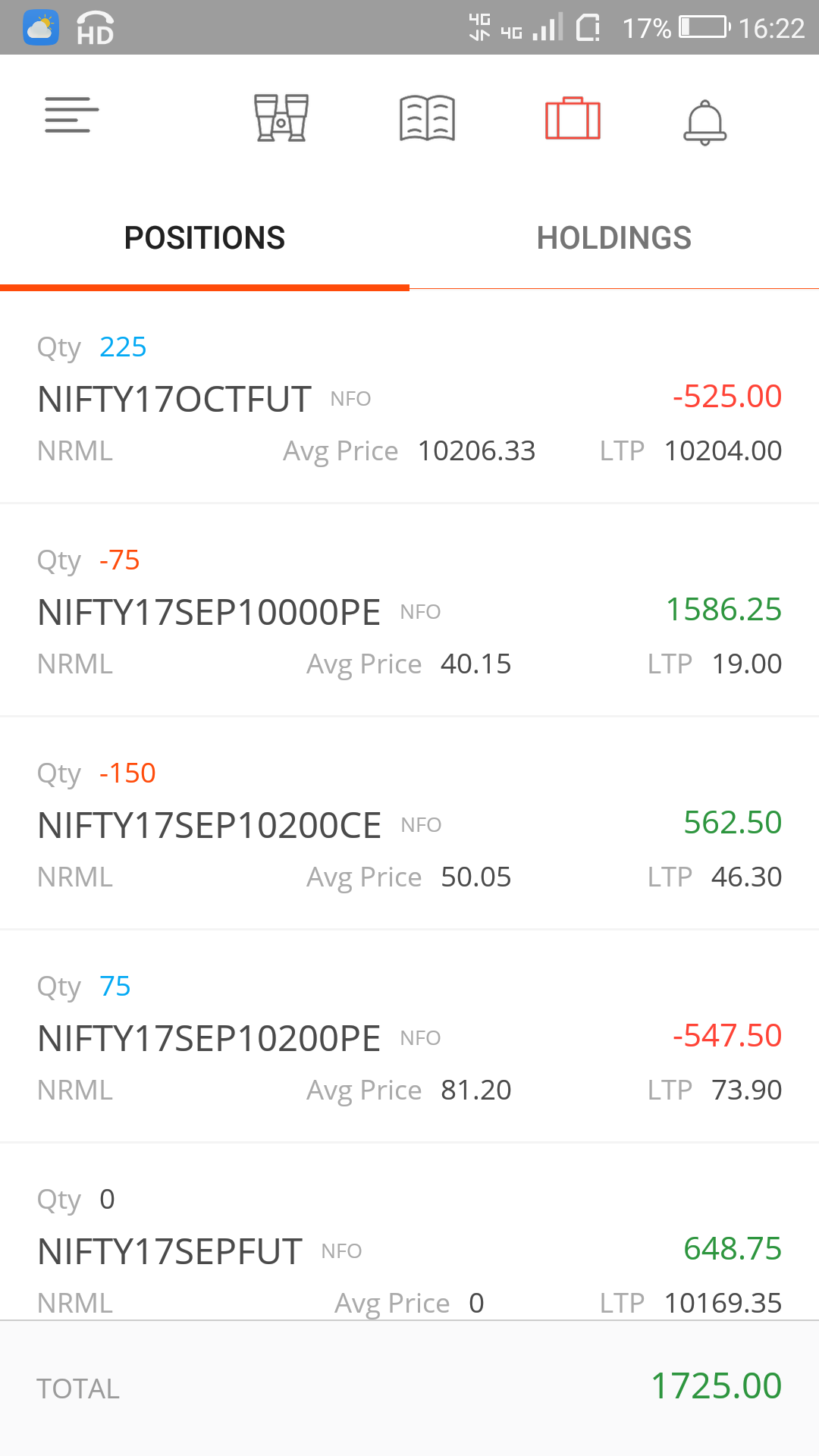The image size is (819, 1456).
Task: View NIFTY17SEP10200CE position details
Action: (x=409, y=824)
